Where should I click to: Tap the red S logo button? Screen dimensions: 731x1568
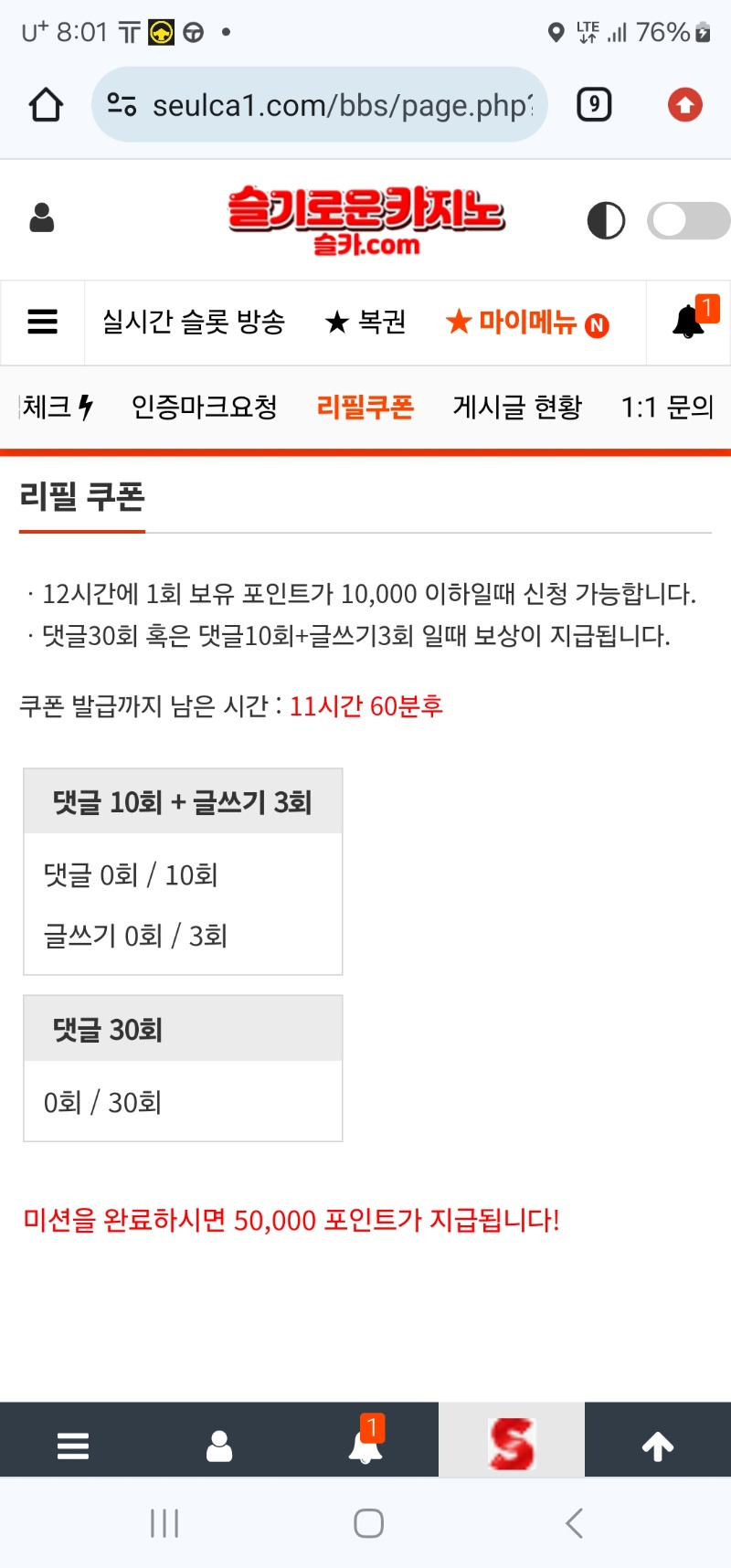click(x=512, y=1444)
